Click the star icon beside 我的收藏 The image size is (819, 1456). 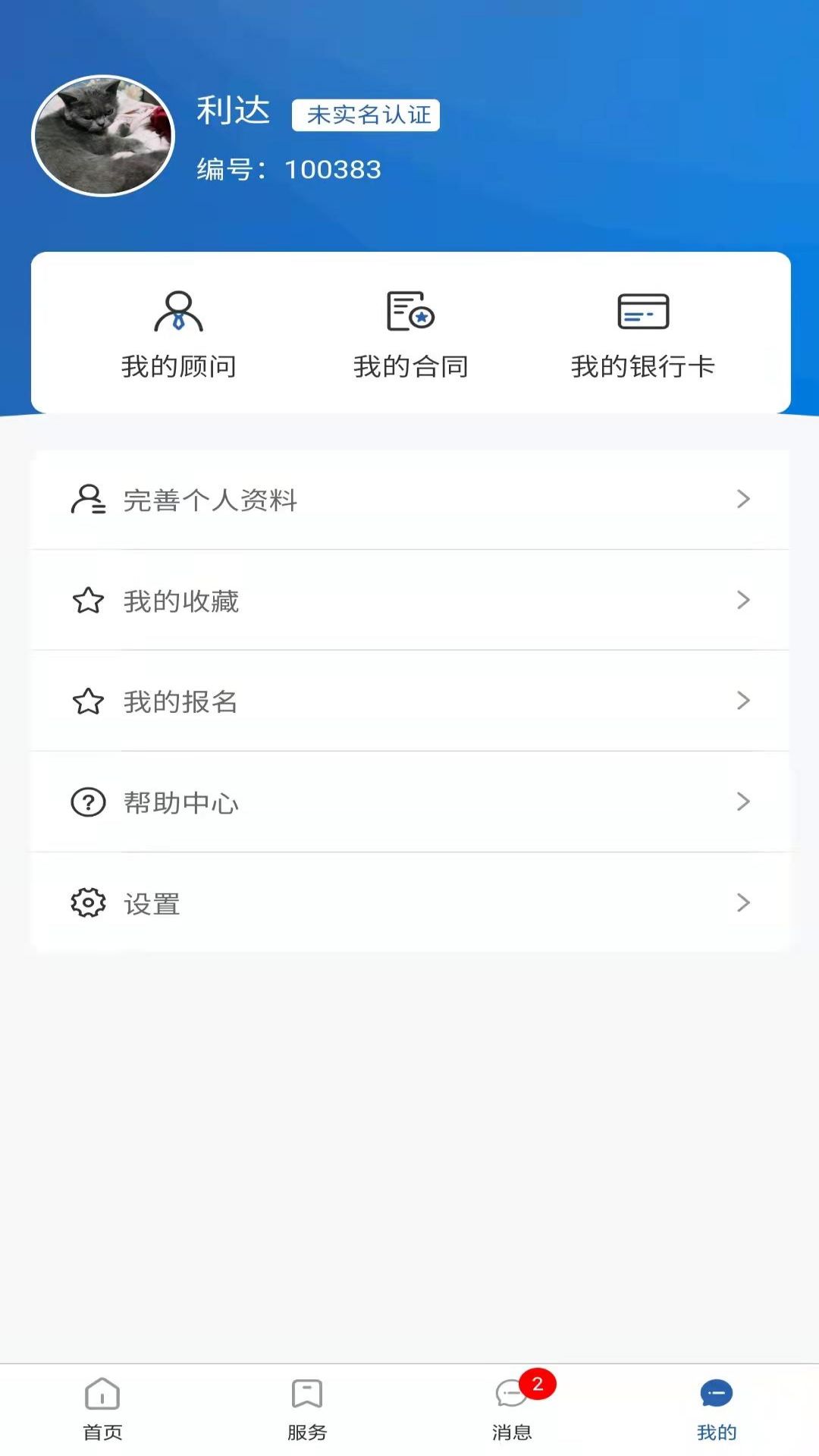point(88,601)
